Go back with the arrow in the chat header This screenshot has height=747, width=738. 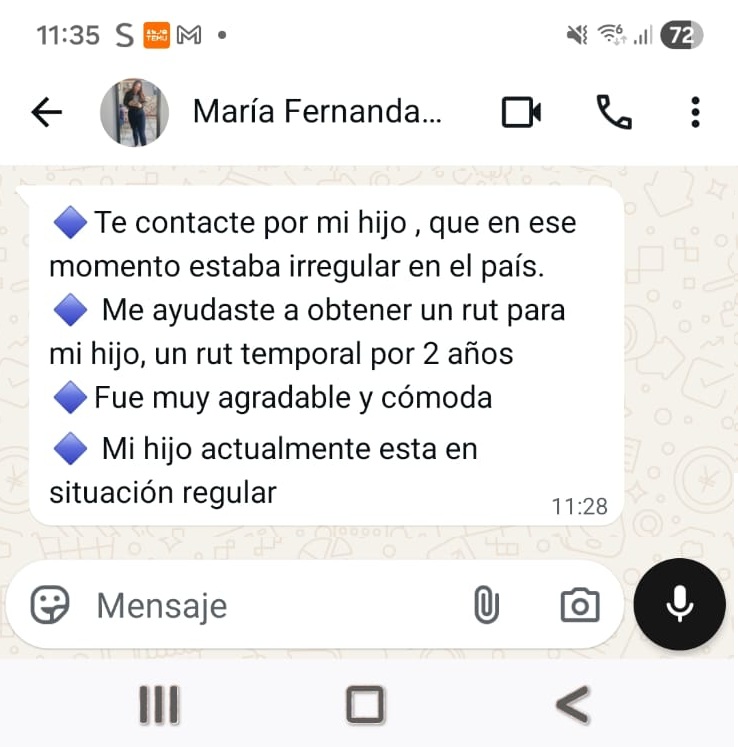[46, 112]
